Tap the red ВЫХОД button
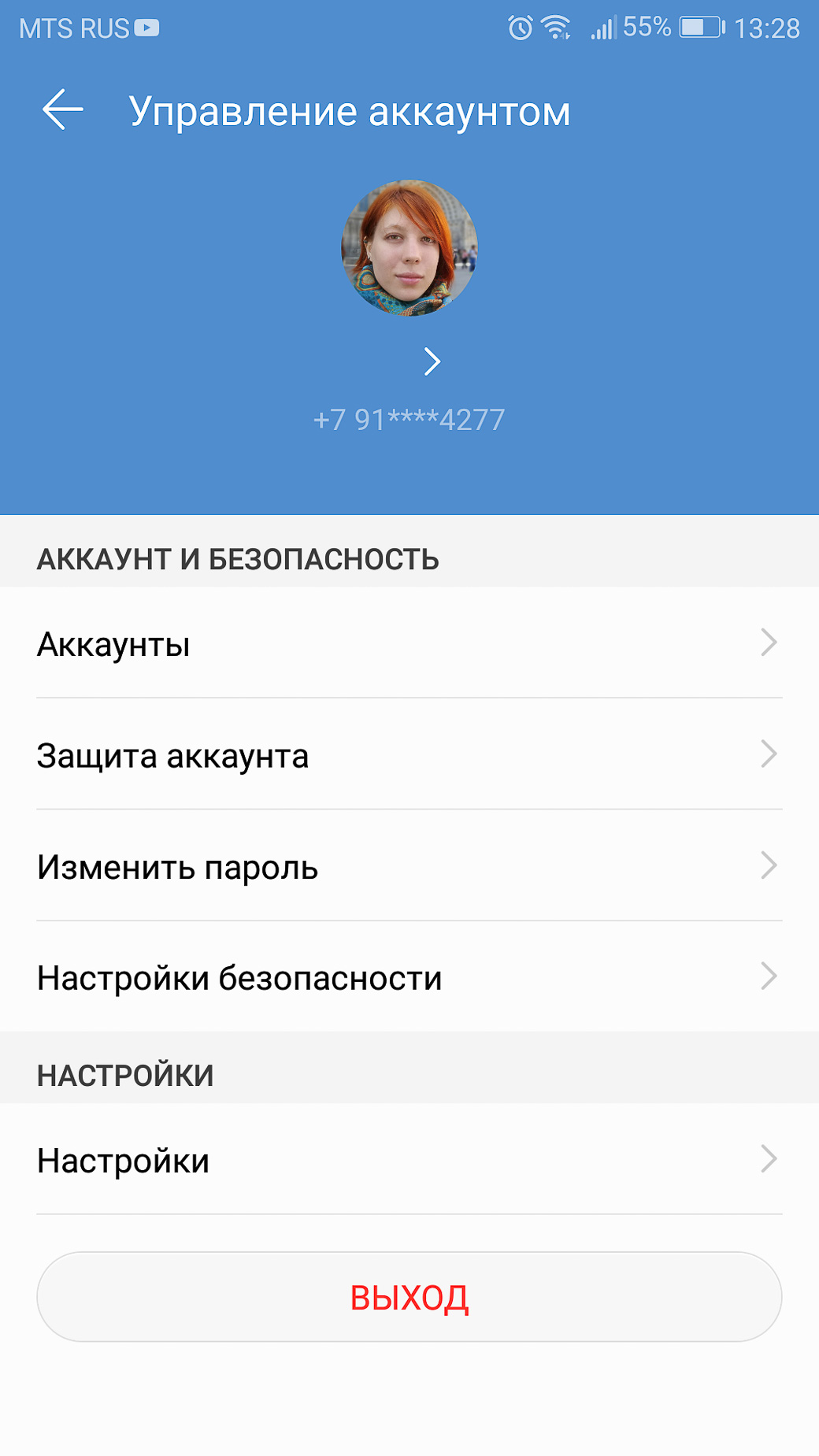This screenshot has height=1456, width=819. [409, 1297]
